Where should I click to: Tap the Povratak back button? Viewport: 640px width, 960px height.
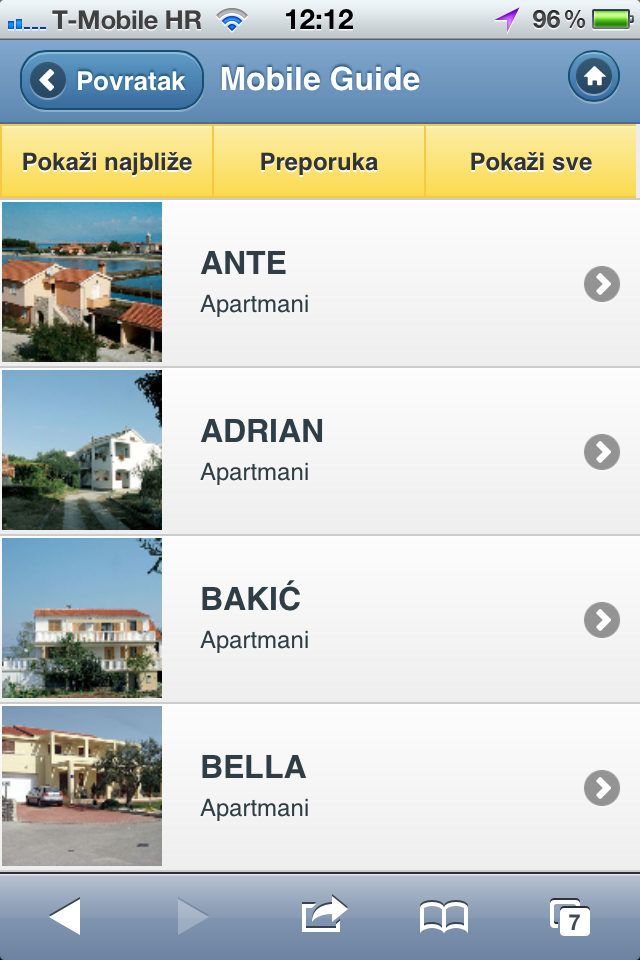(x=111, y=80)
